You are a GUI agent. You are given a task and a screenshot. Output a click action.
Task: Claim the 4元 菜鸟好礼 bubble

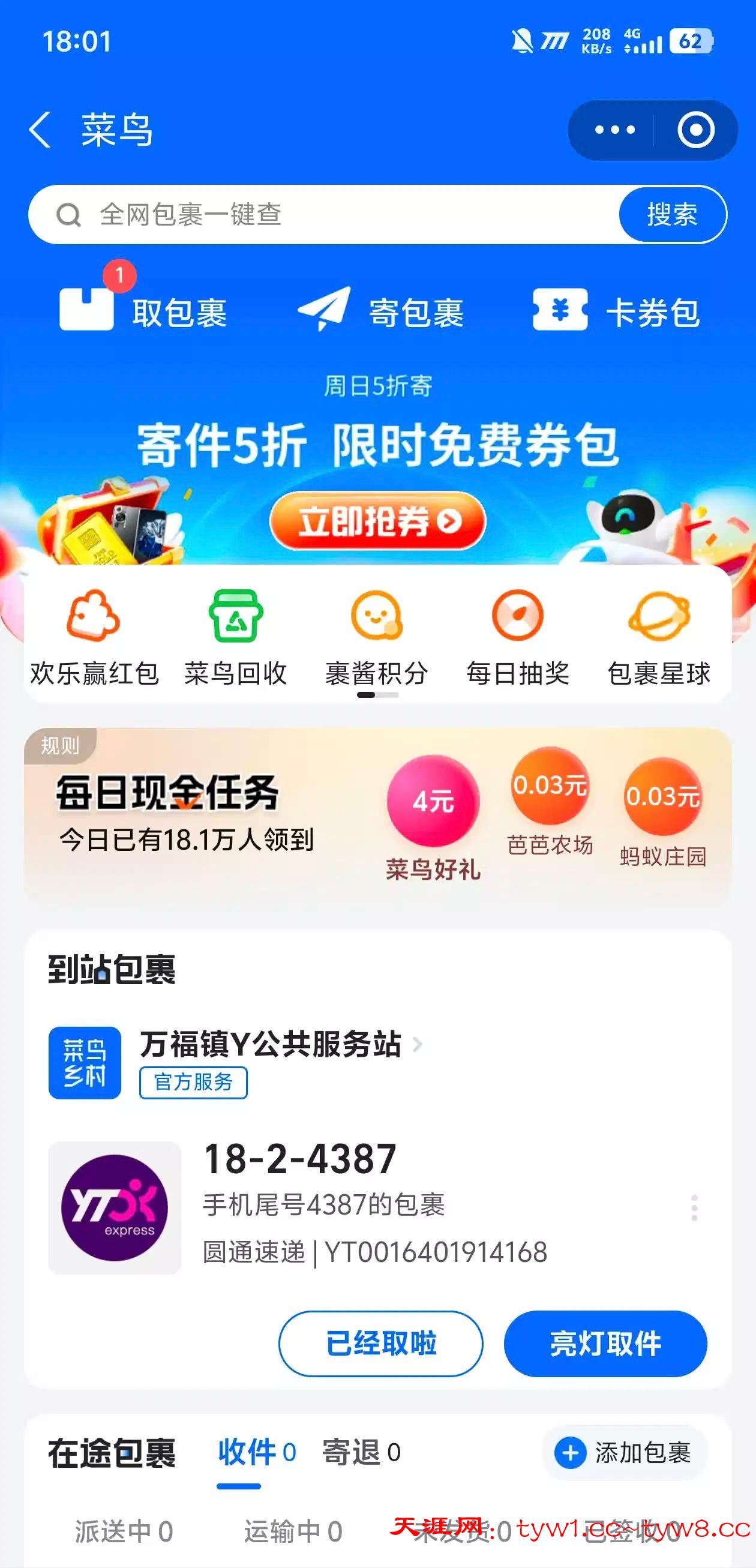coord(433,801)
